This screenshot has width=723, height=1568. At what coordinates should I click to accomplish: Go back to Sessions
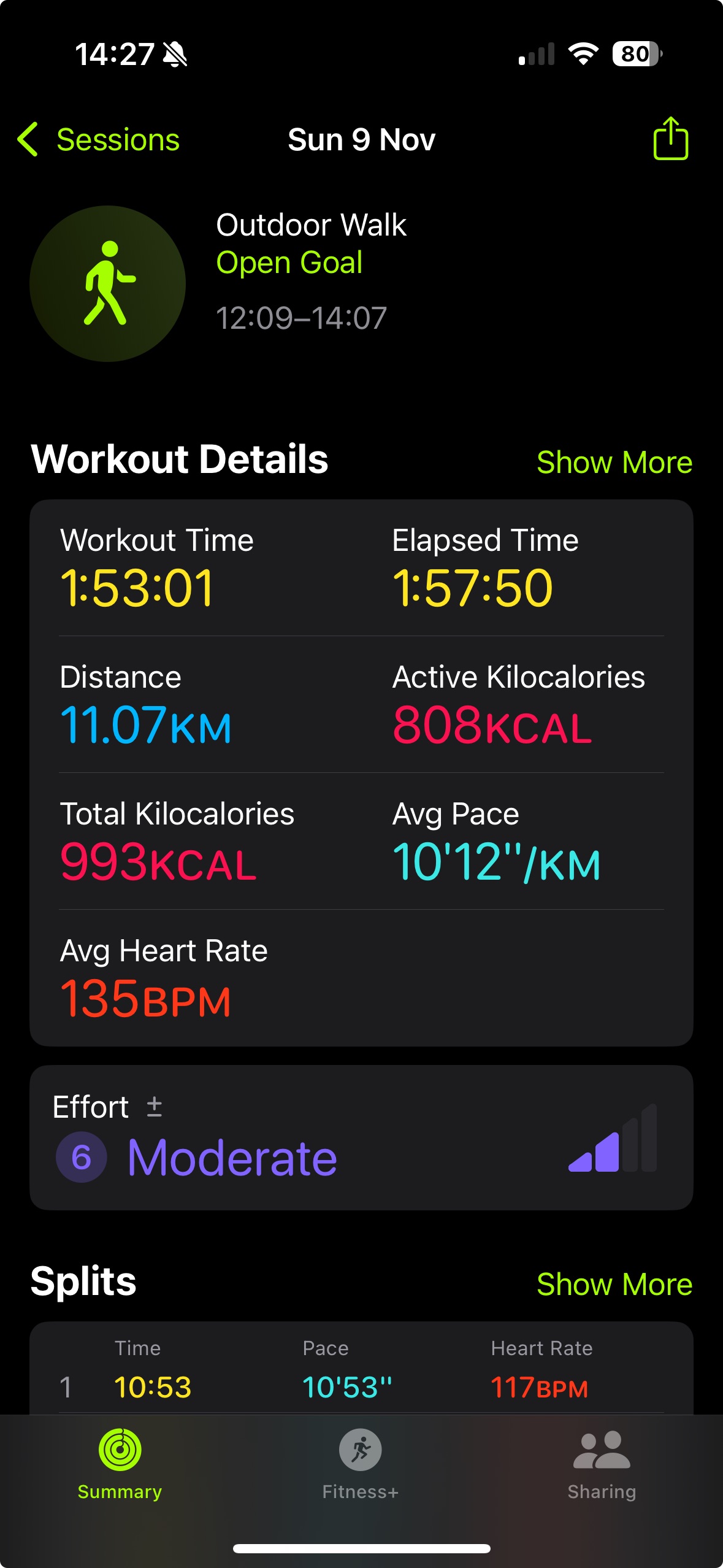[98, 140]
